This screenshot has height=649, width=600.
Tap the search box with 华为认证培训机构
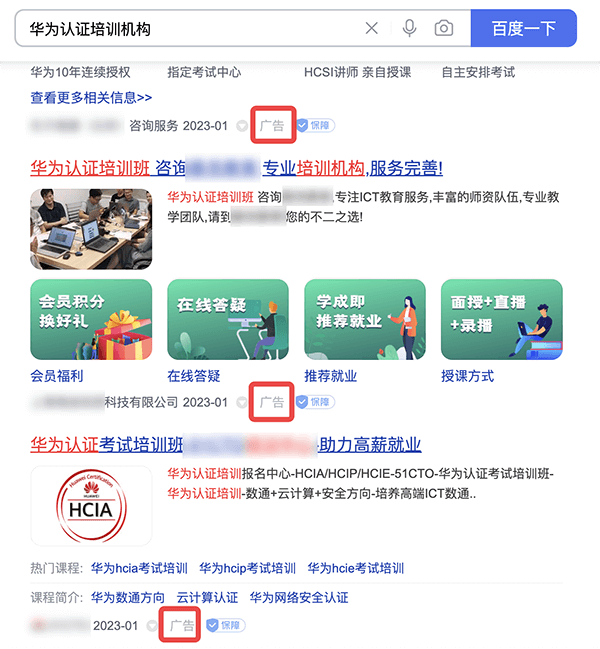190,29
